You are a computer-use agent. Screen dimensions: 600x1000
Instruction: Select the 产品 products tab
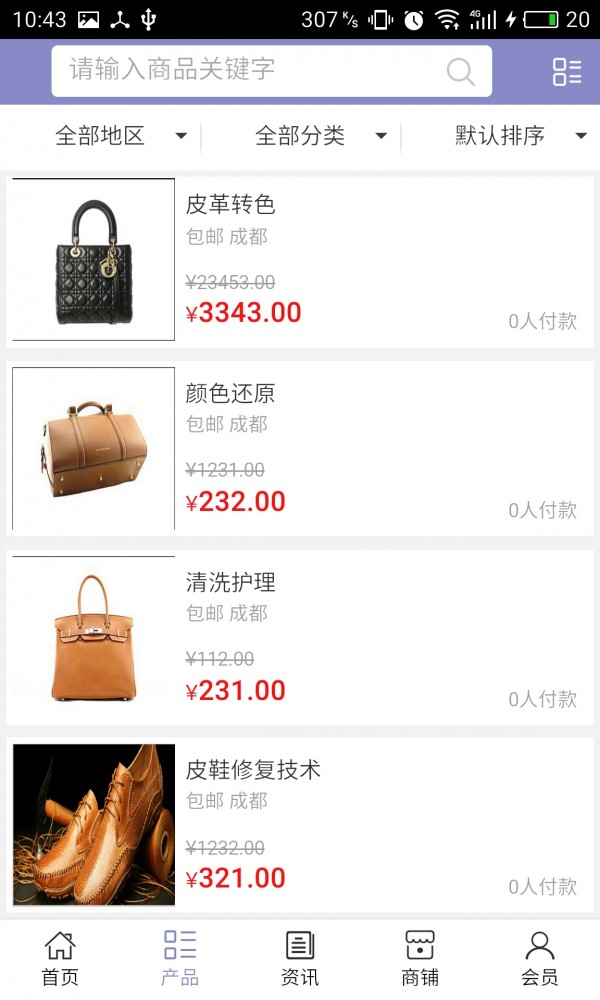tap(180, 958)
